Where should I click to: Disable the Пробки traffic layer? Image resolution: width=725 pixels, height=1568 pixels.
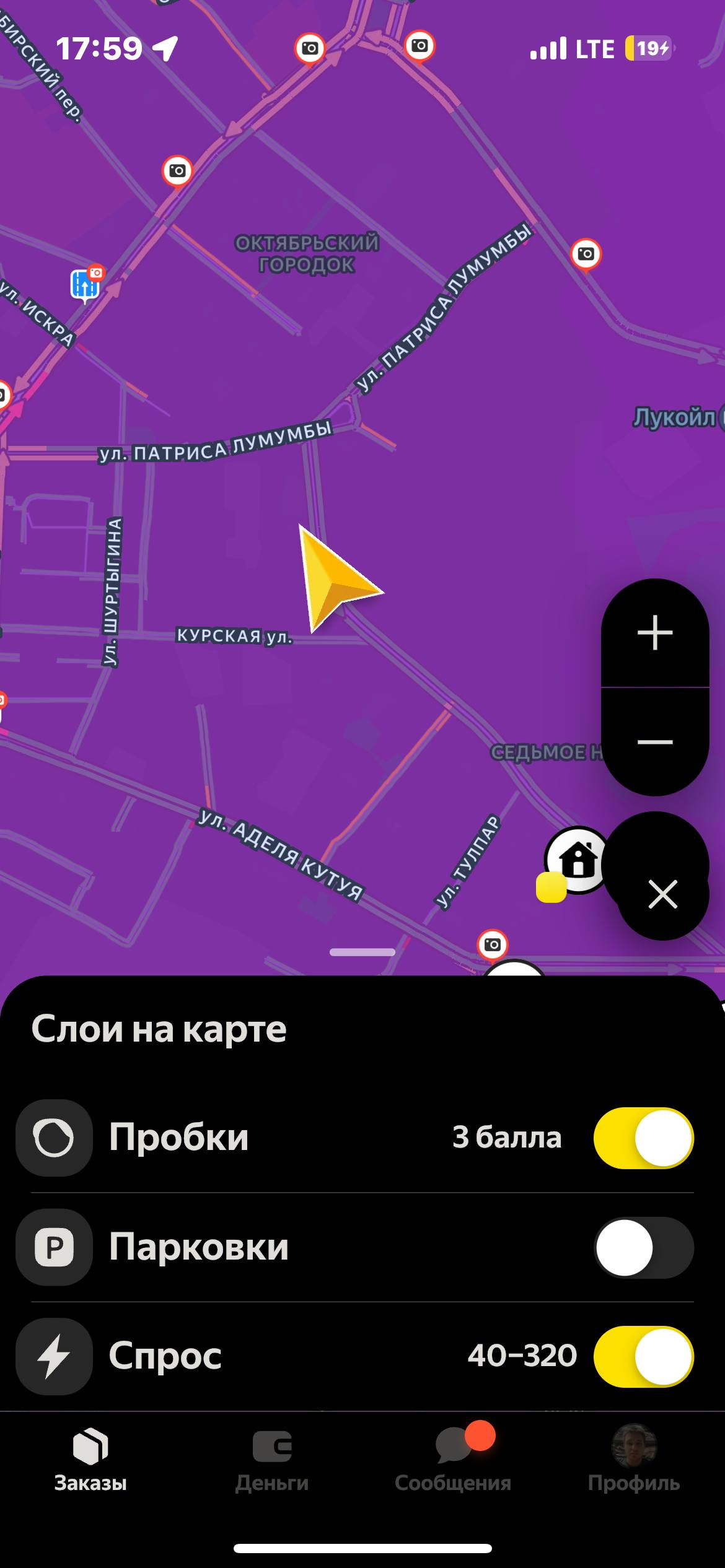643,1138
